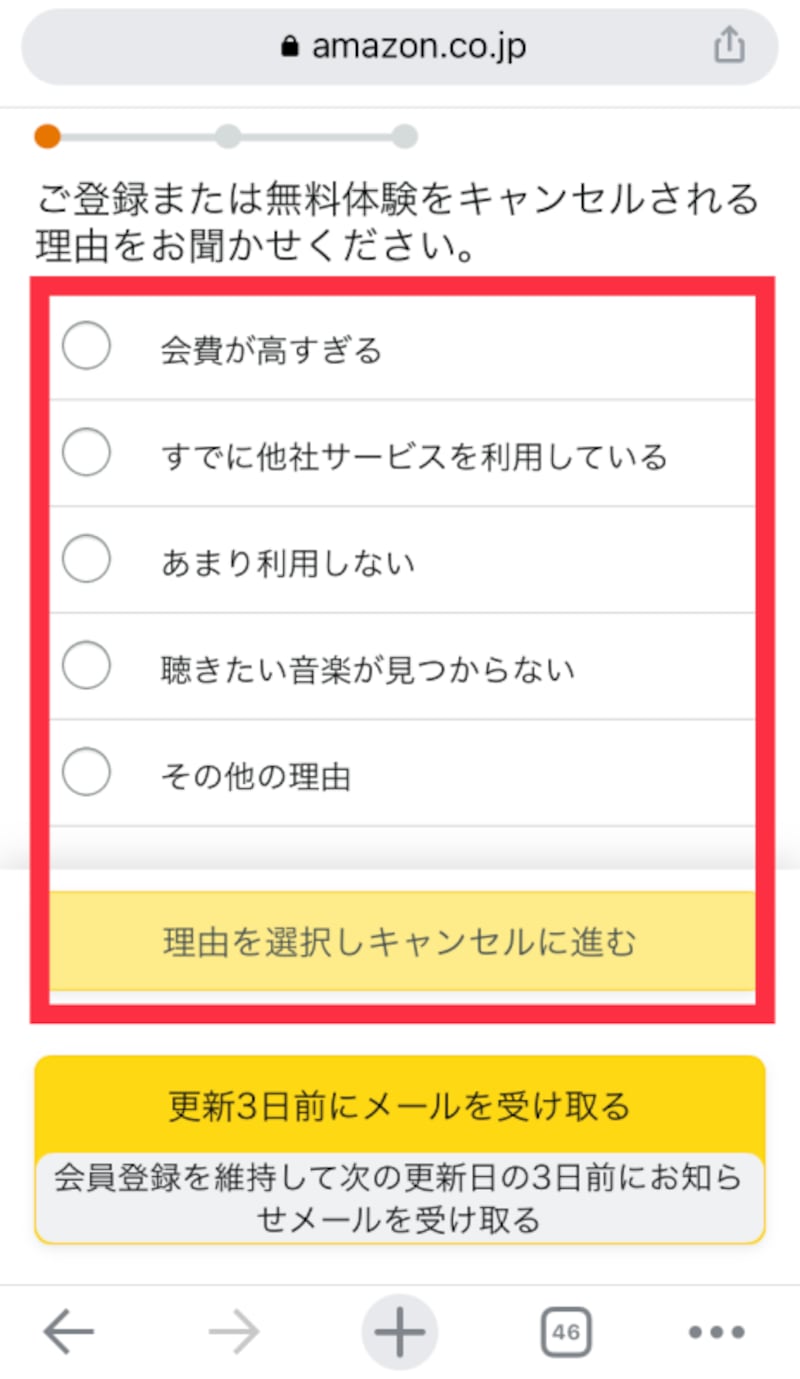This screenshot has height=1379, width=800.
Task: Open the browser's three-dot menu
Action: [717, 1331]
